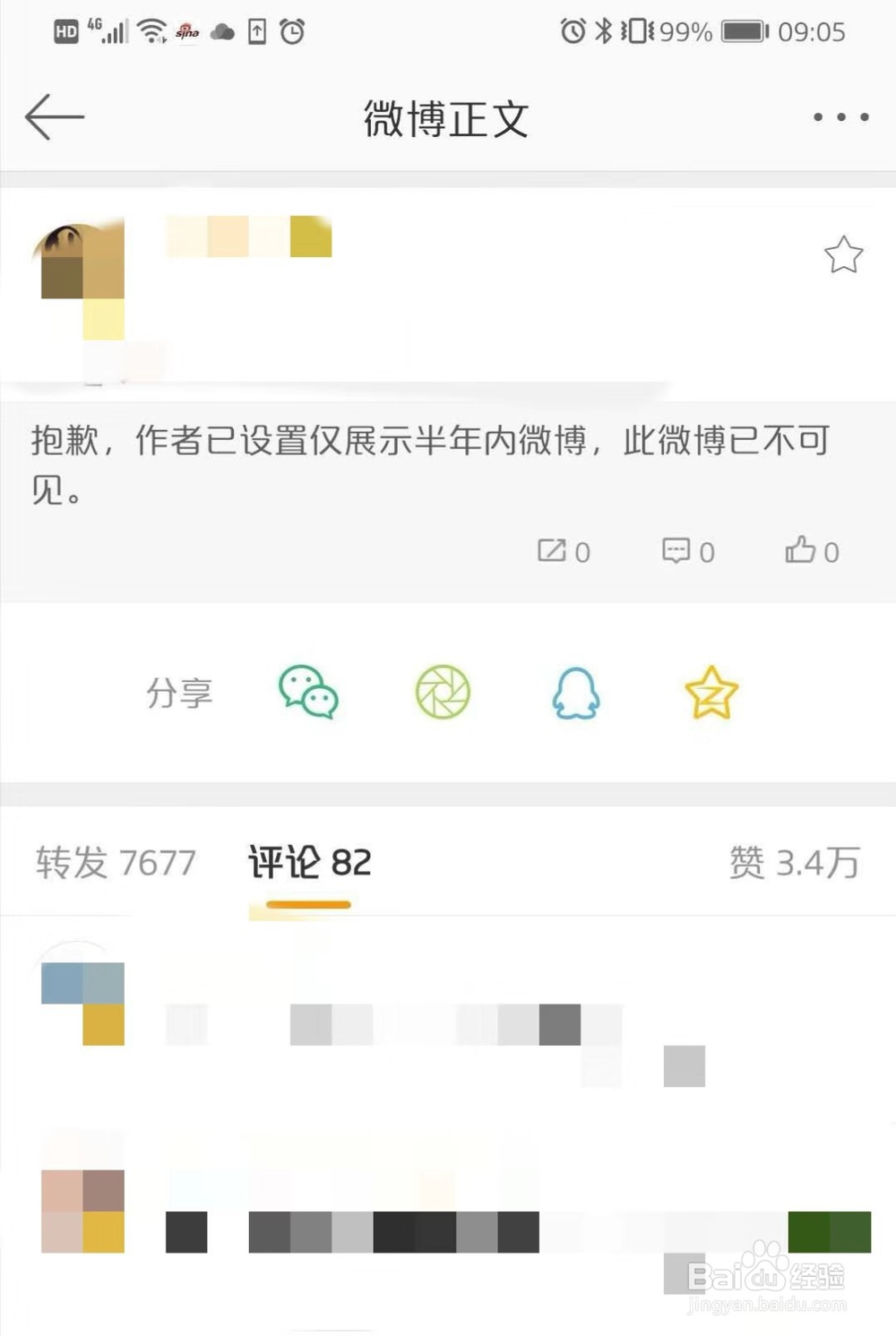Switch to the 转发 7677 tab

click(116, 863)
